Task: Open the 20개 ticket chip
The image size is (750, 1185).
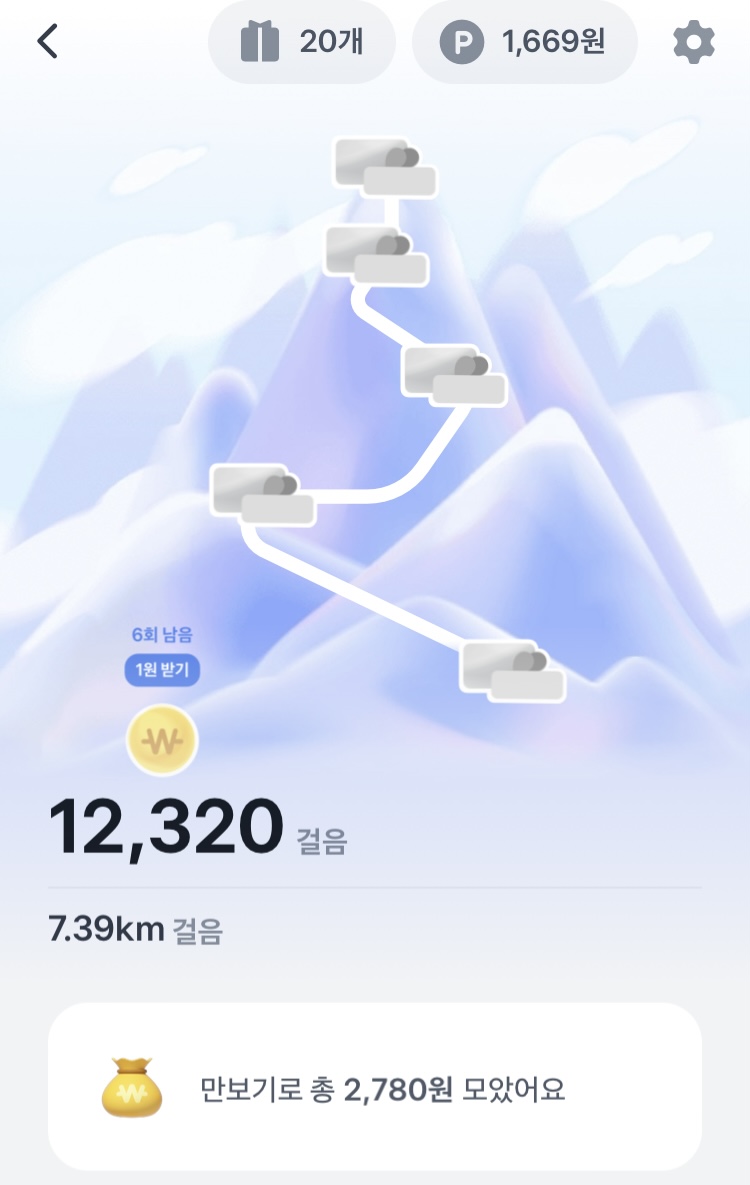Action: click(x=301, y=43)
